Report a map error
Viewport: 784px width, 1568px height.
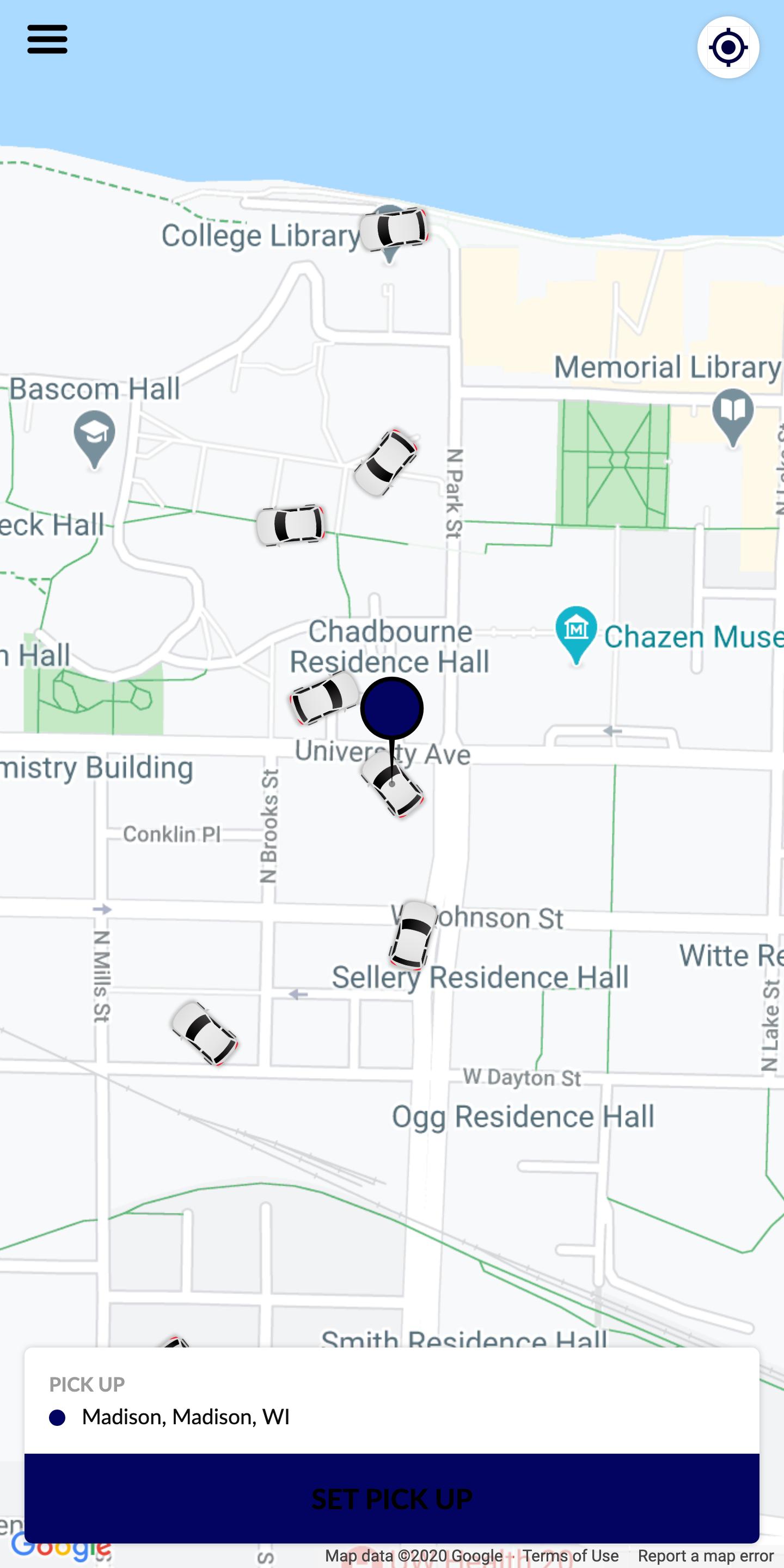pyautogui.click(x=706, y=1556)
